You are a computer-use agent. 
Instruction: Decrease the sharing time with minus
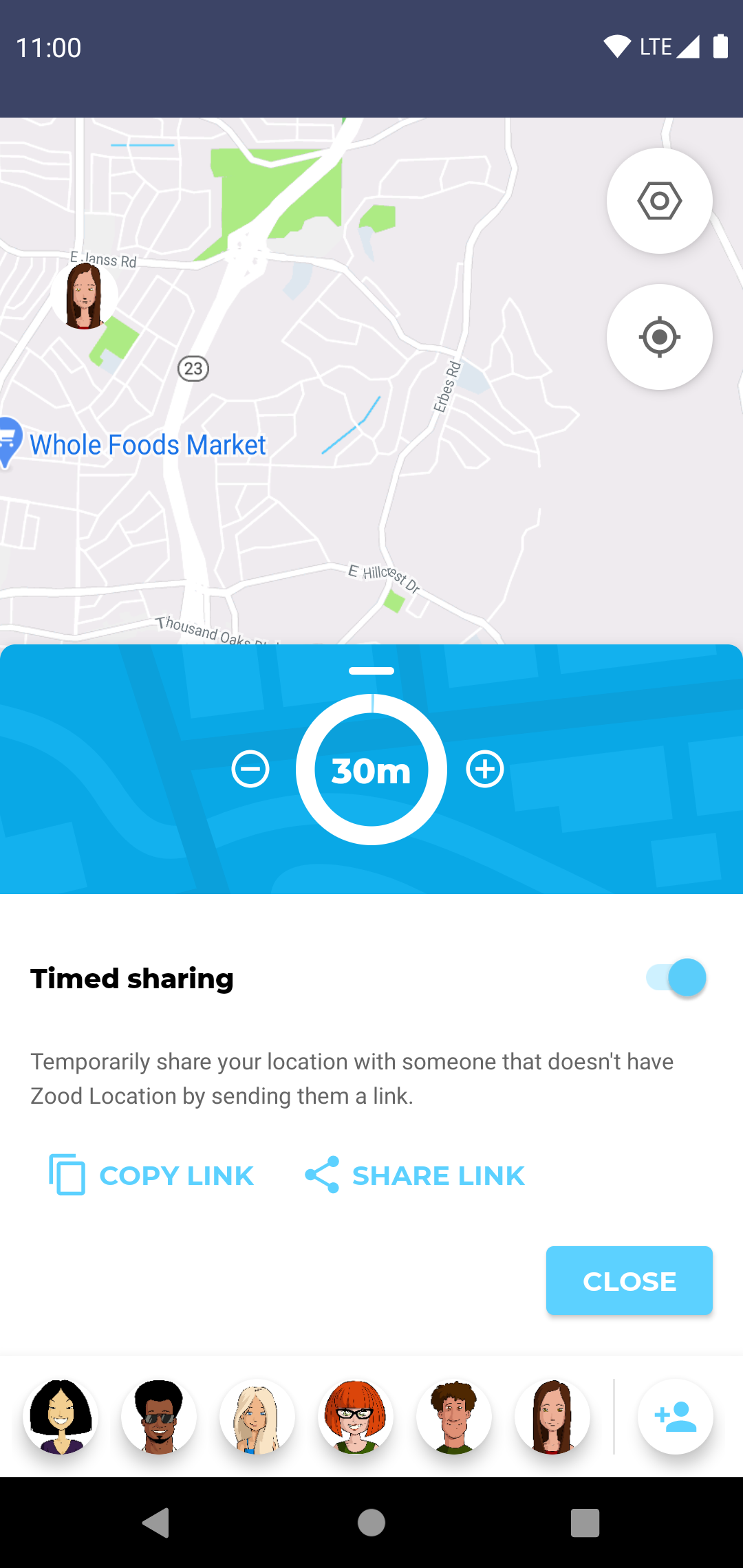tap(250, 769)
